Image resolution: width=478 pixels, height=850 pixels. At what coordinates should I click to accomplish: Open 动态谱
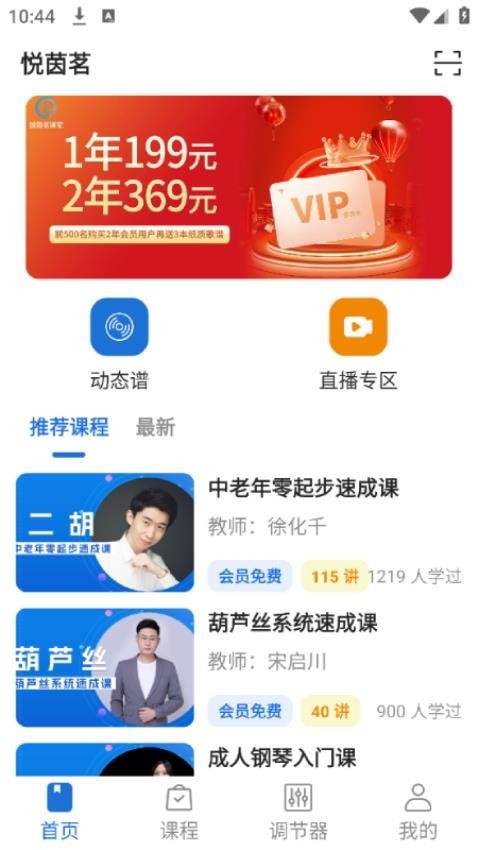[119, 344]
